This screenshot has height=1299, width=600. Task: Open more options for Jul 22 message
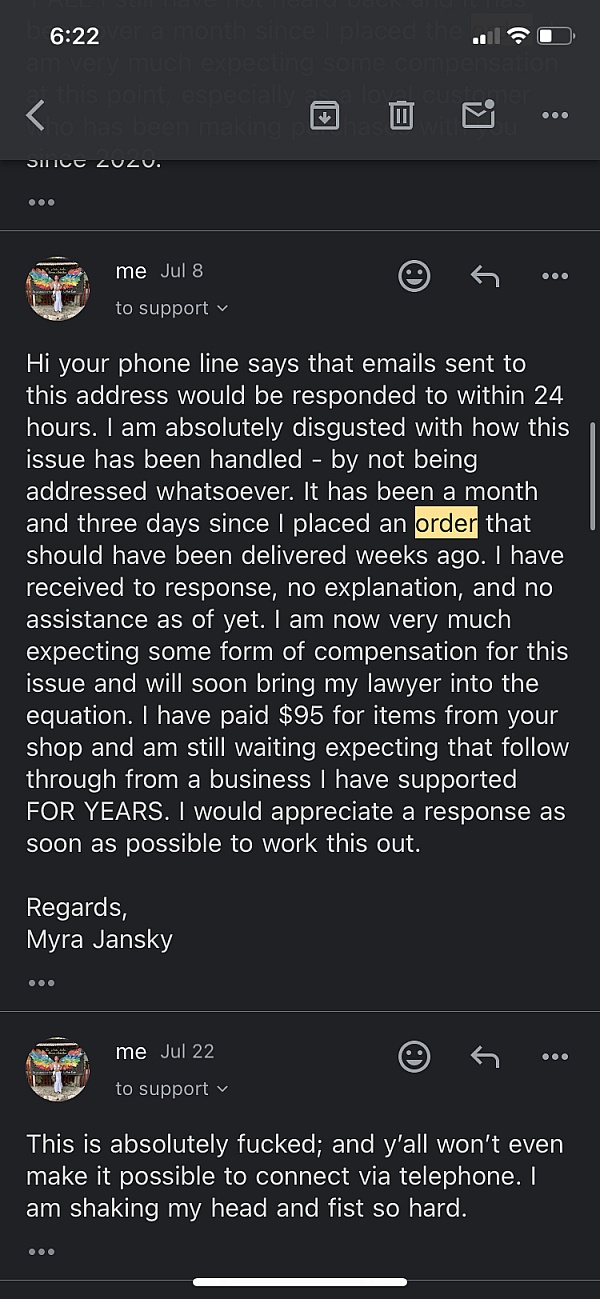tap(555, 1056)
